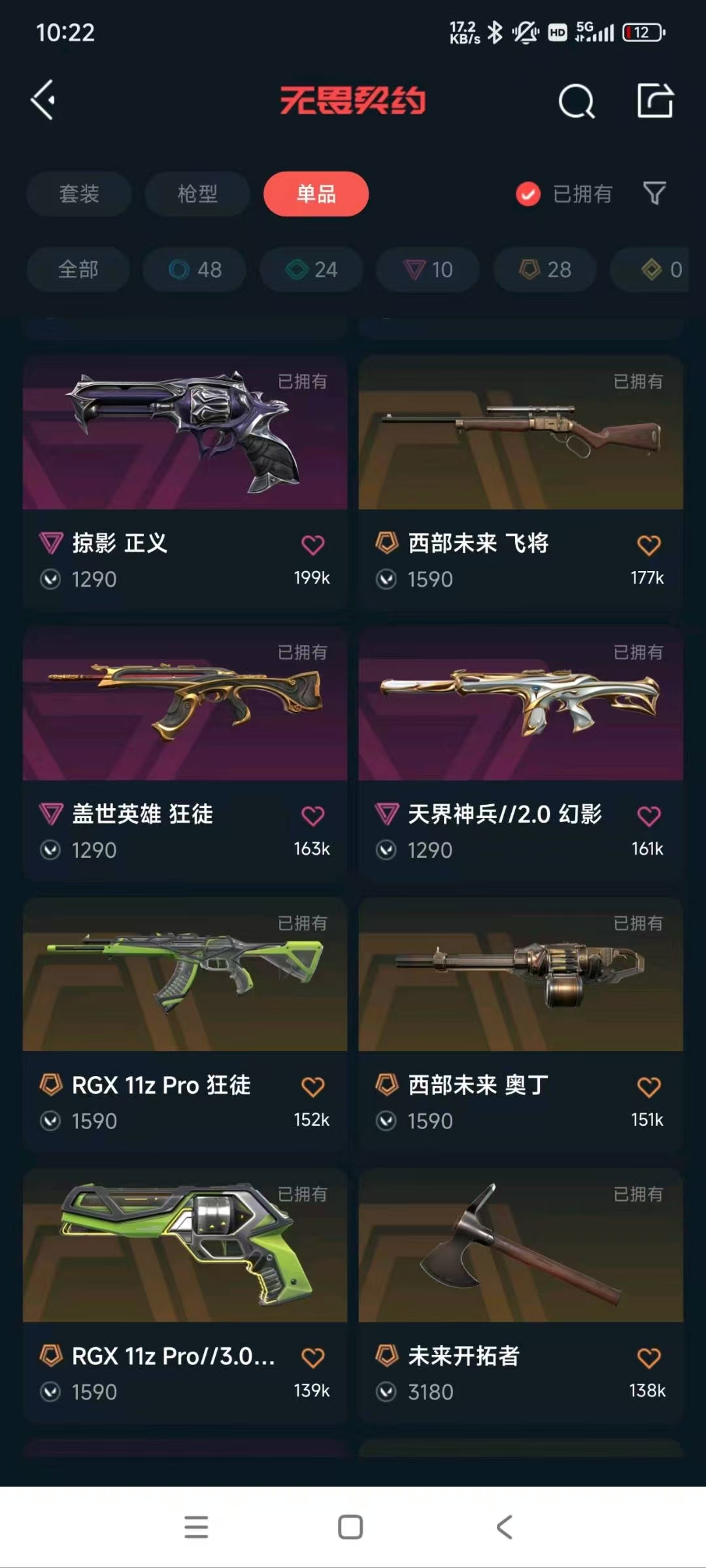Tap the system home button
This screenshot has height=1568, width=706.
click(350, 1527)
